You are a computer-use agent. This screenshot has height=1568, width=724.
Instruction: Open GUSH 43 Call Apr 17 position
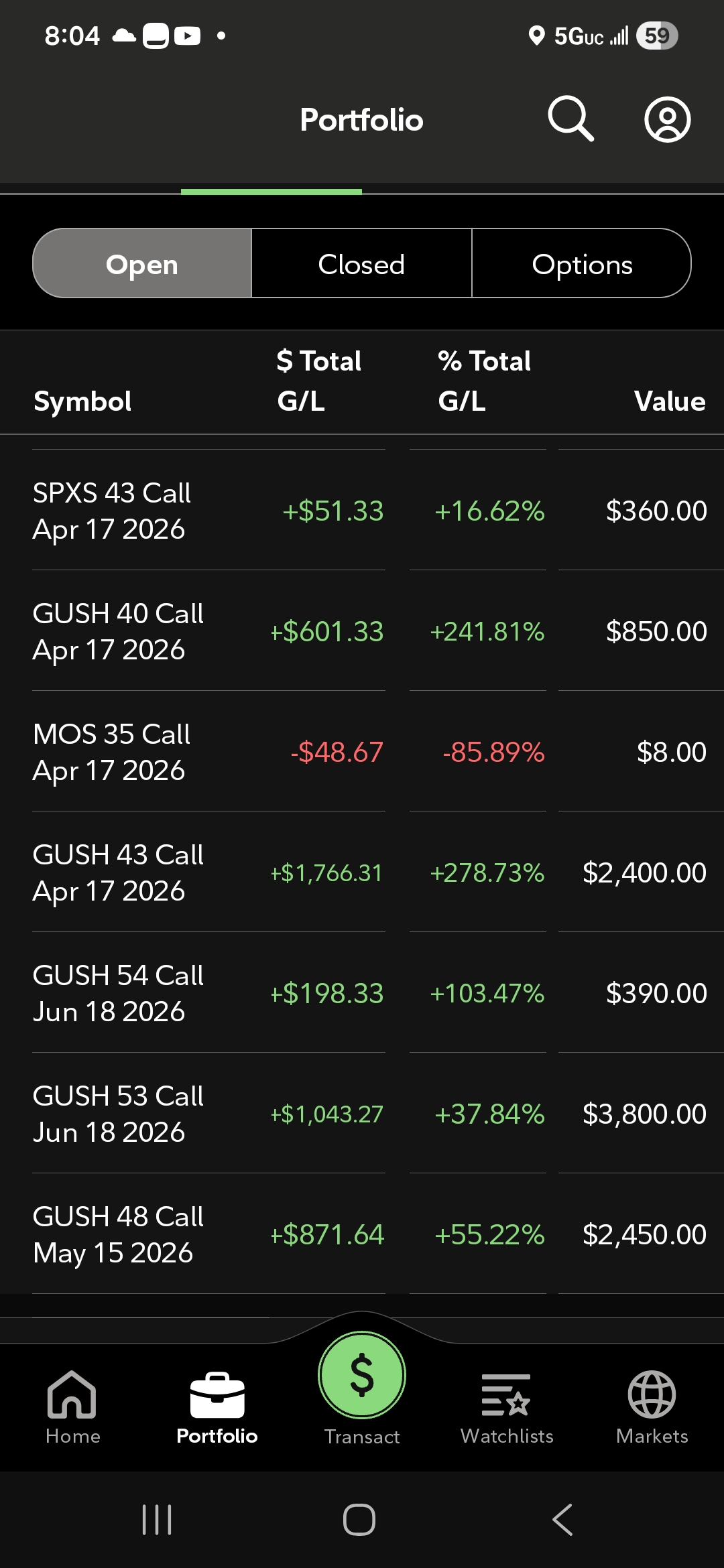118,872
